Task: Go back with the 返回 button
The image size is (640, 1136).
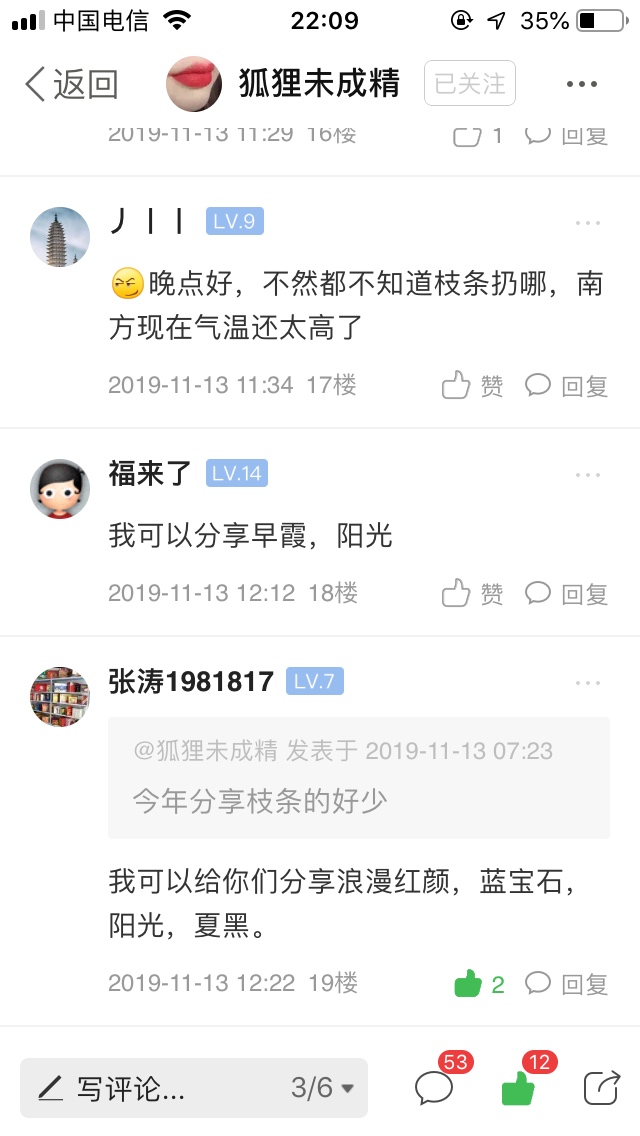Action: click(71, 84)
